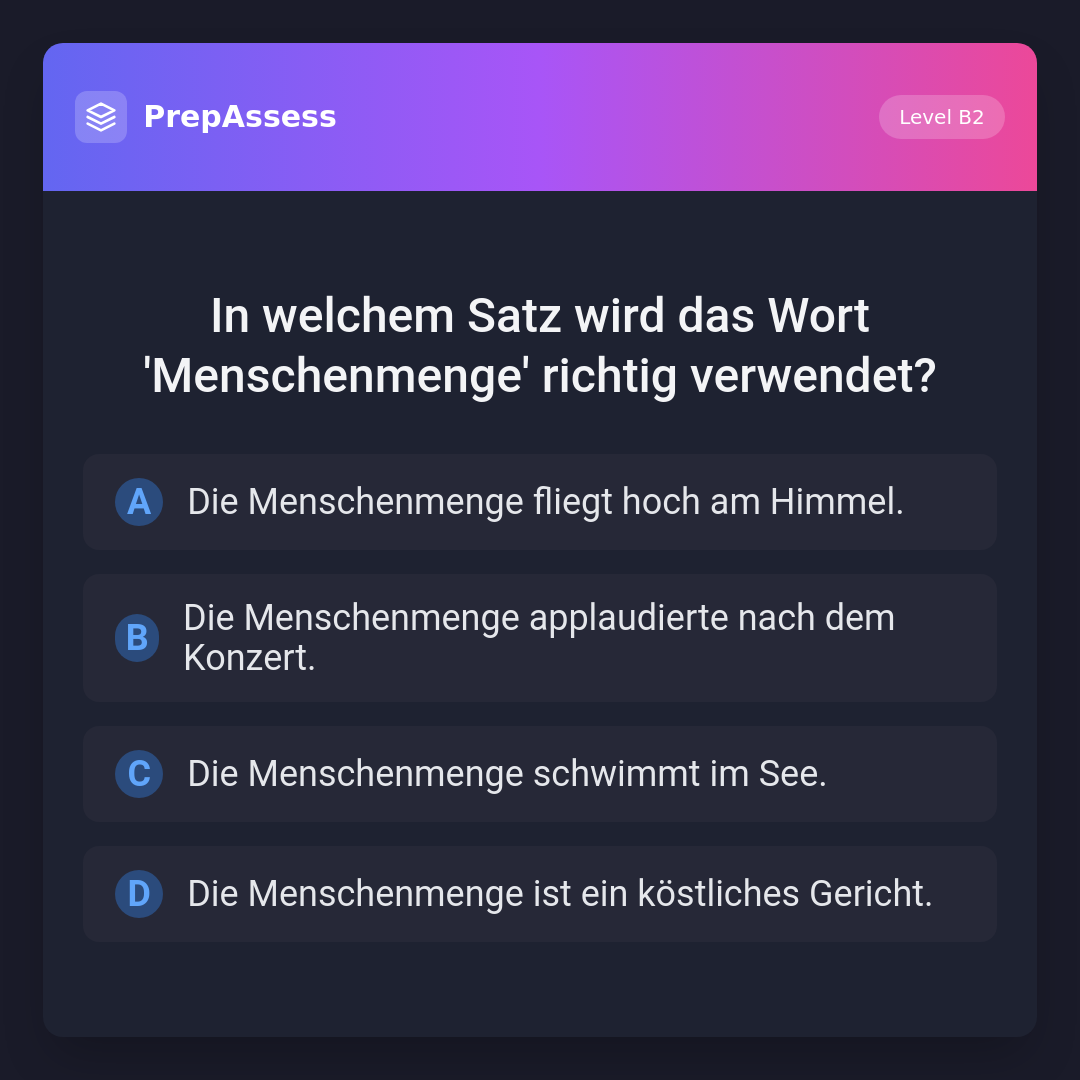Pick answer C about swimming in the lake
This screenshot has width=1080, height=1080.
point(540,774)
